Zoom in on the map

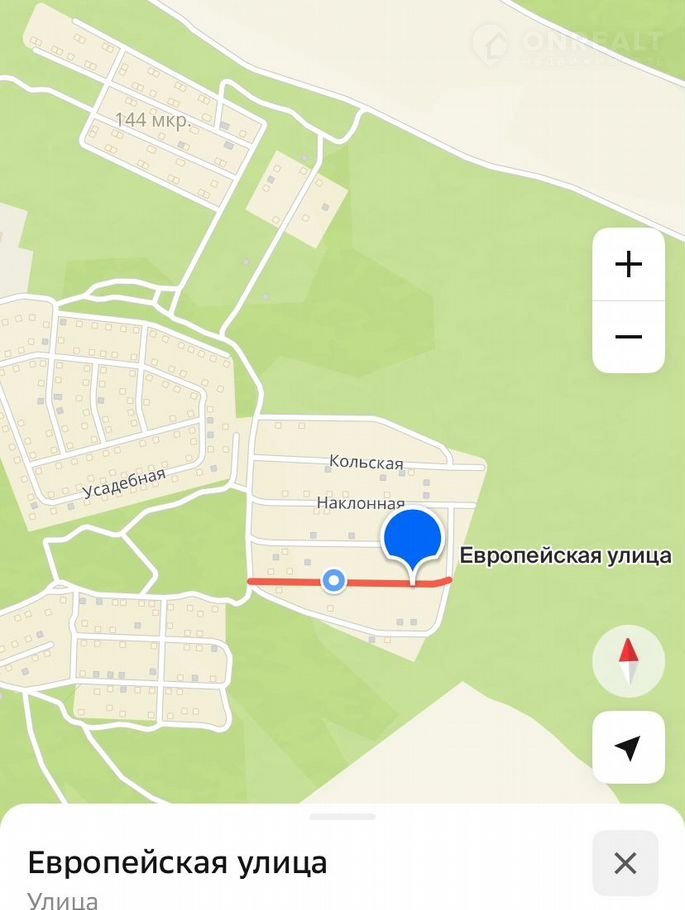pos(628,265)
